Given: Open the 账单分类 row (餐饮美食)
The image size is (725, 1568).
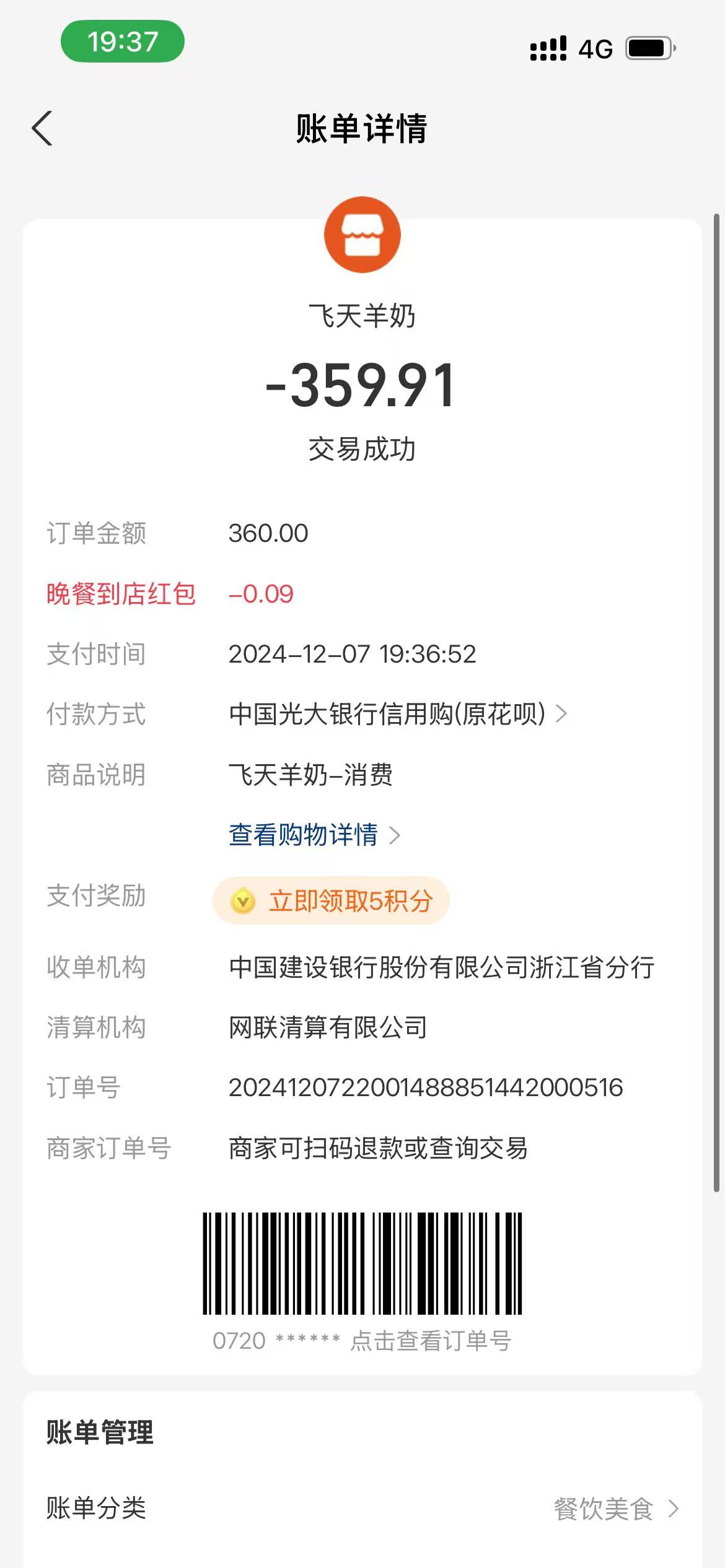Looking at the screenshot, I should [362, 1509].
